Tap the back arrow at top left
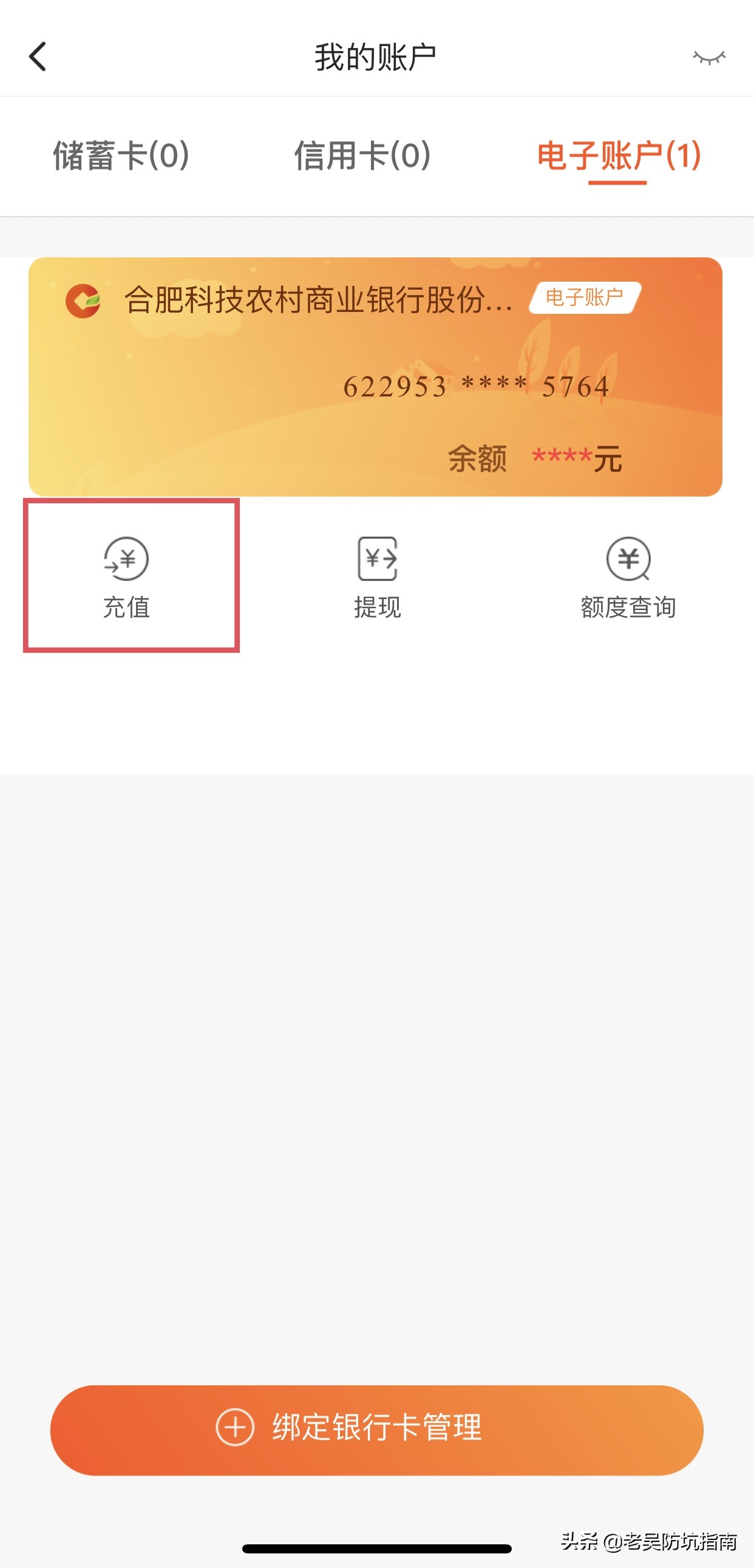Viewport: 754px width, 1568px height. pyautogui.click(x=38, y=56)
